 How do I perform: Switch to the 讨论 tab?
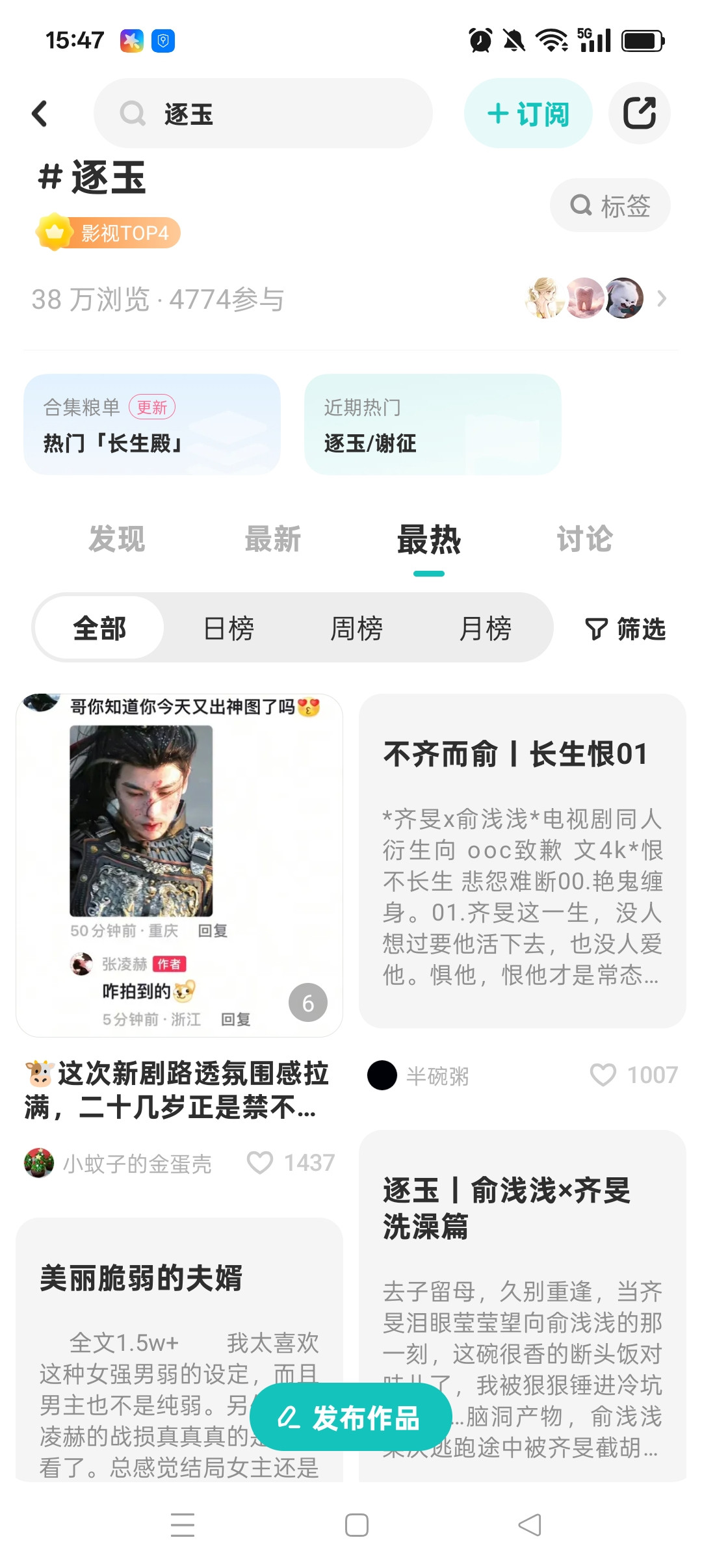[x=584, y=540]
